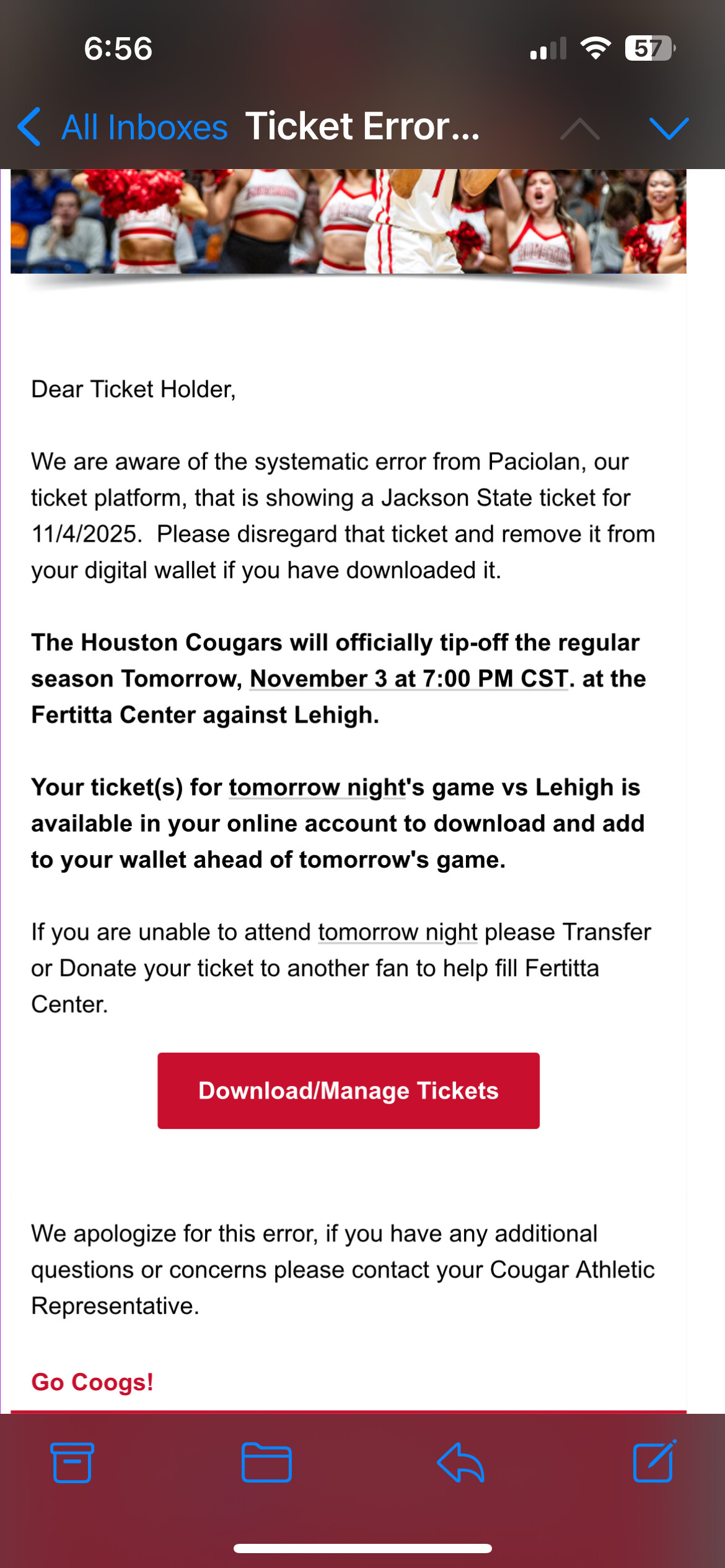
Task: Reply to this email
Action: click(x=460, y=1463)
